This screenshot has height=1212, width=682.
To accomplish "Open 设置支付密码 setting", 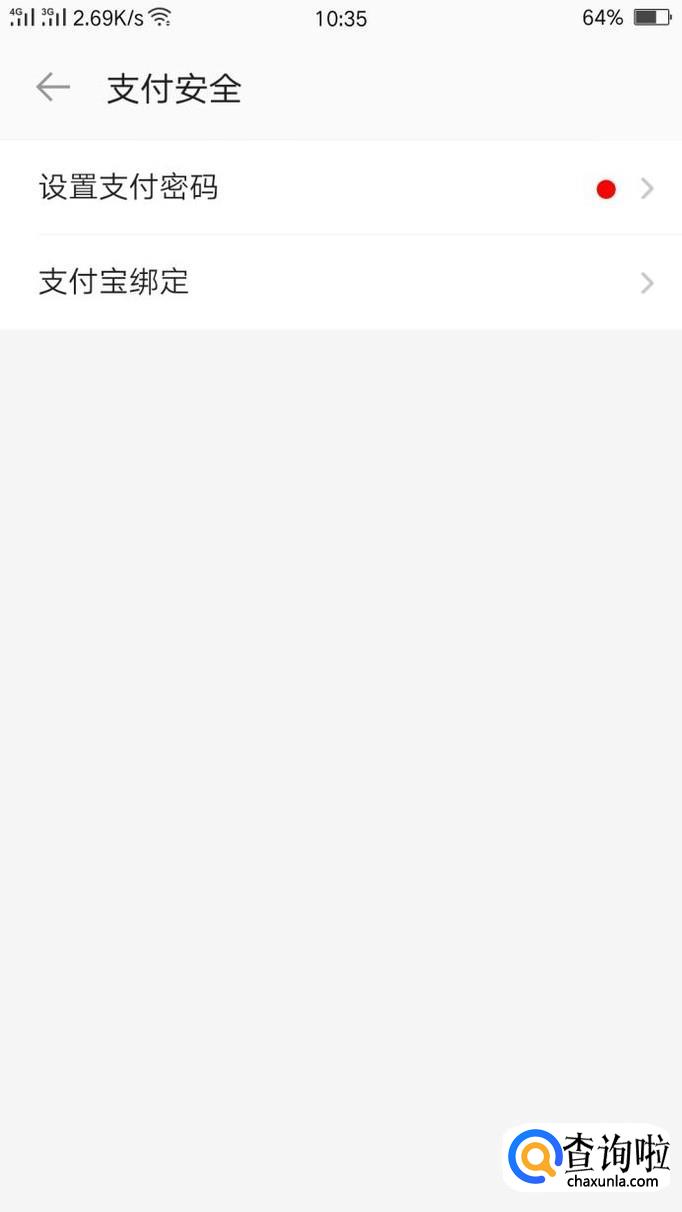I will pos(340,188).
